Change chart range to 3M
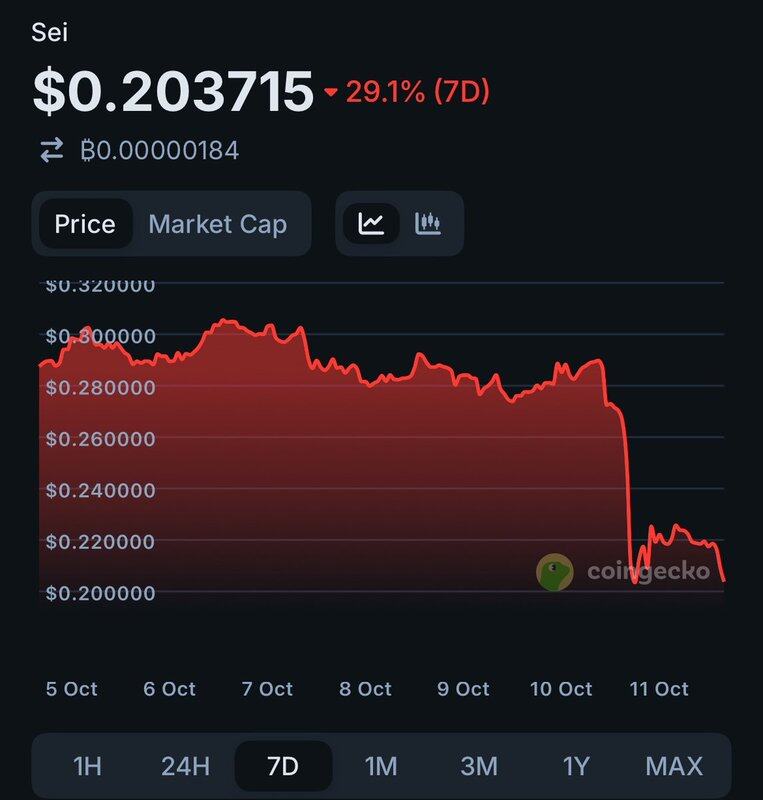Screen dimensions: 763x800 click(x=479, y=767)
